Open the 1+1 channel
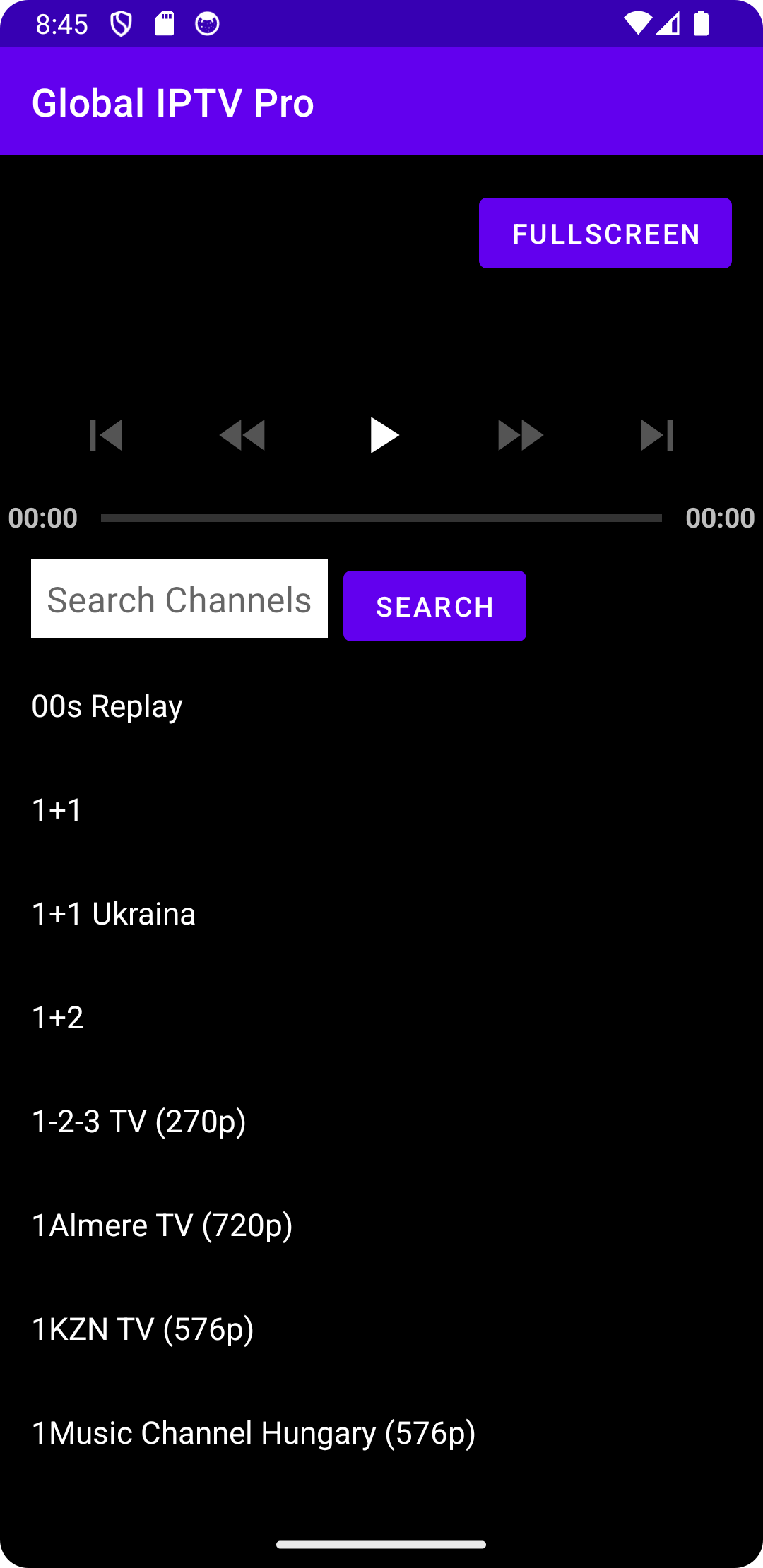 [x=57, y=809]
